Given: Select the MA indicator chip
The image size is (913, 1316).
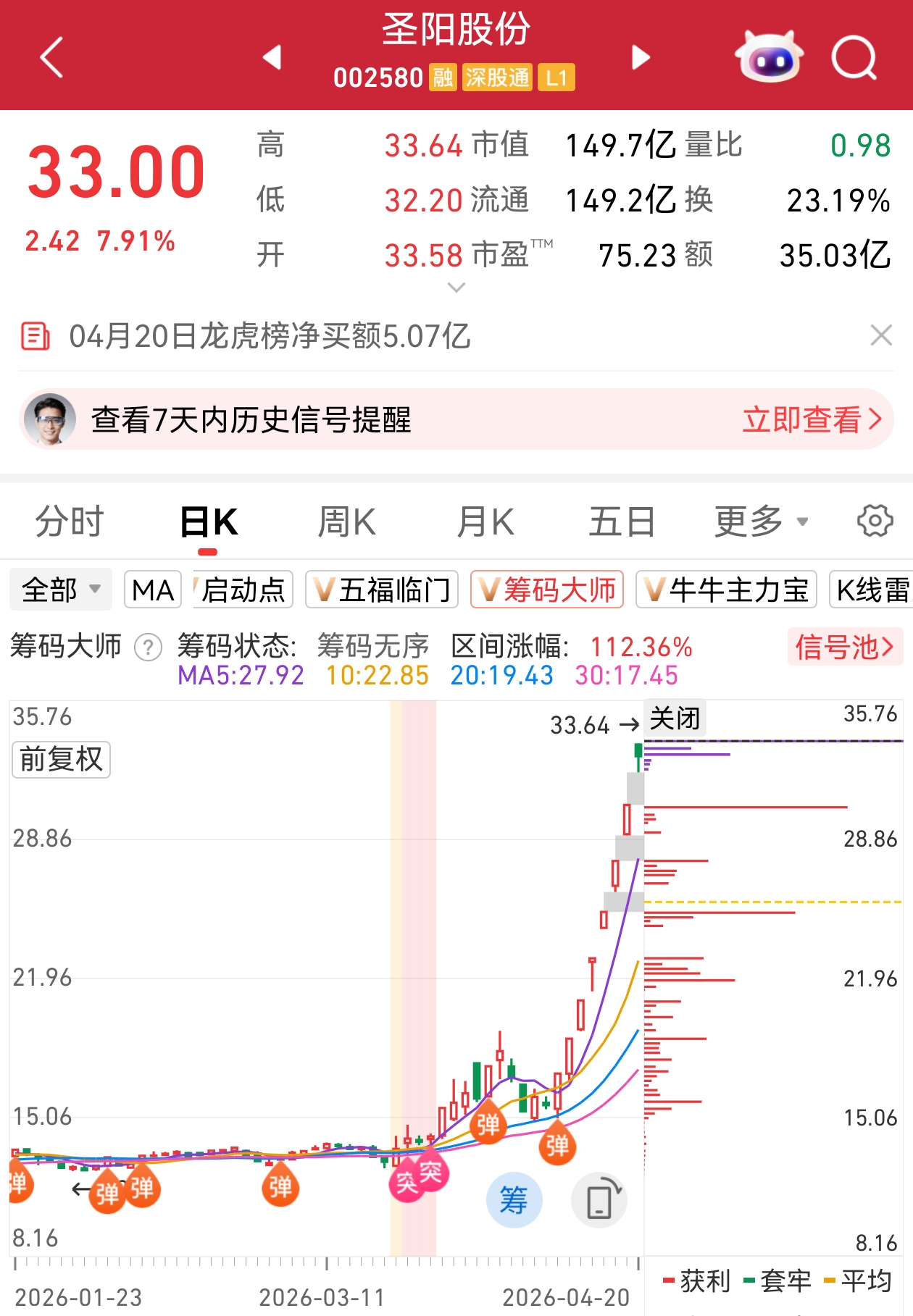Looking at the screenshot, I should (153, 590).
